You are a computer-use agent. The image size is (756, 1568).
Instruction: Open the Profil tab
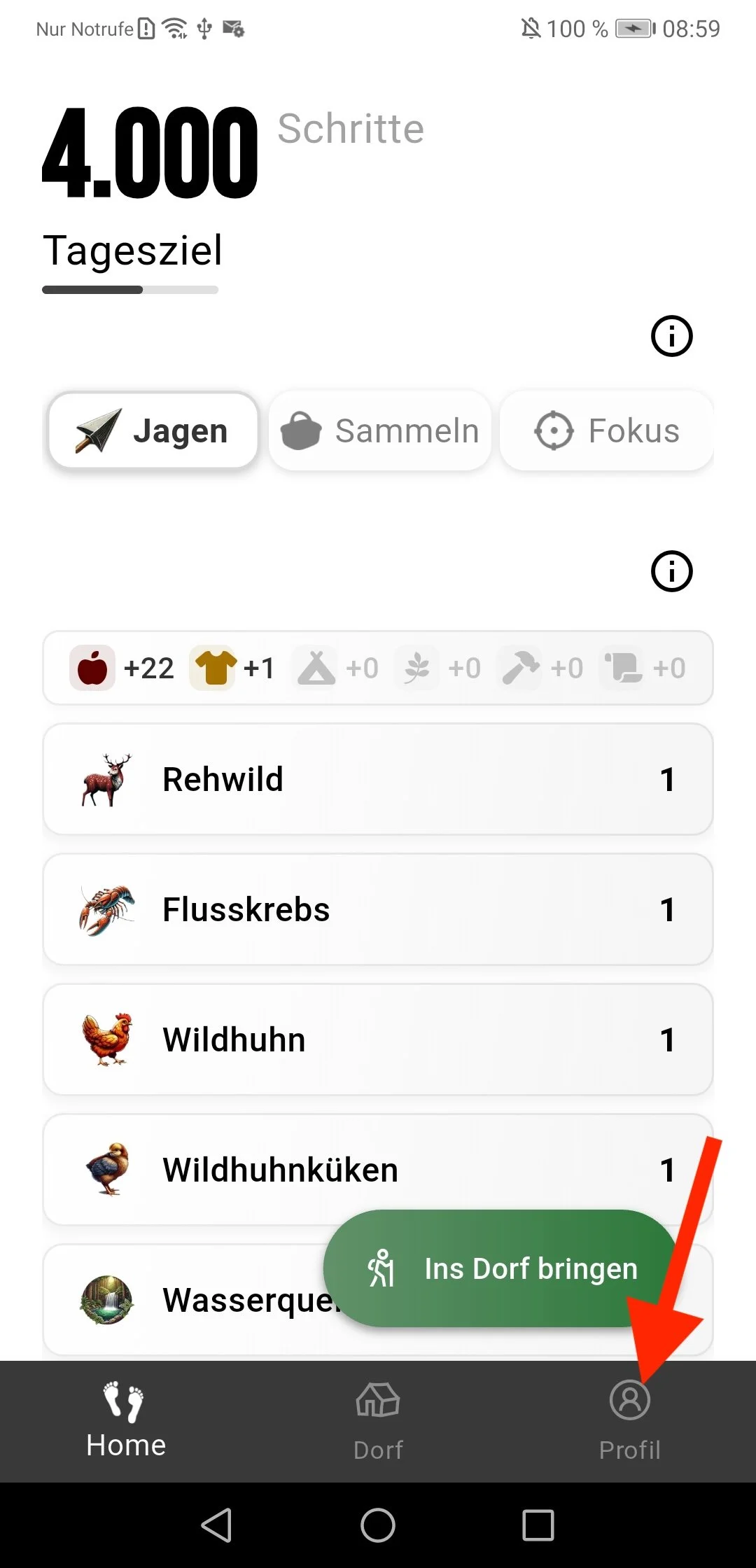pyautogui.click(x=630, y=1421)
